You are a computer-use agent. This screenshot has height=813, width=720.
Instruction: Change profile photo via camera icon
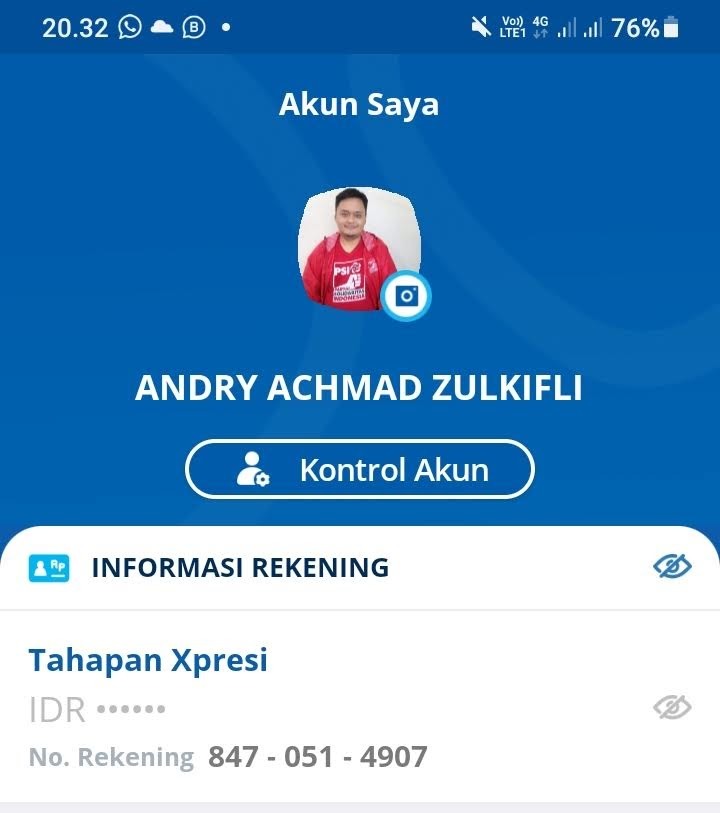pyautogui.click(x=407, y=296)
